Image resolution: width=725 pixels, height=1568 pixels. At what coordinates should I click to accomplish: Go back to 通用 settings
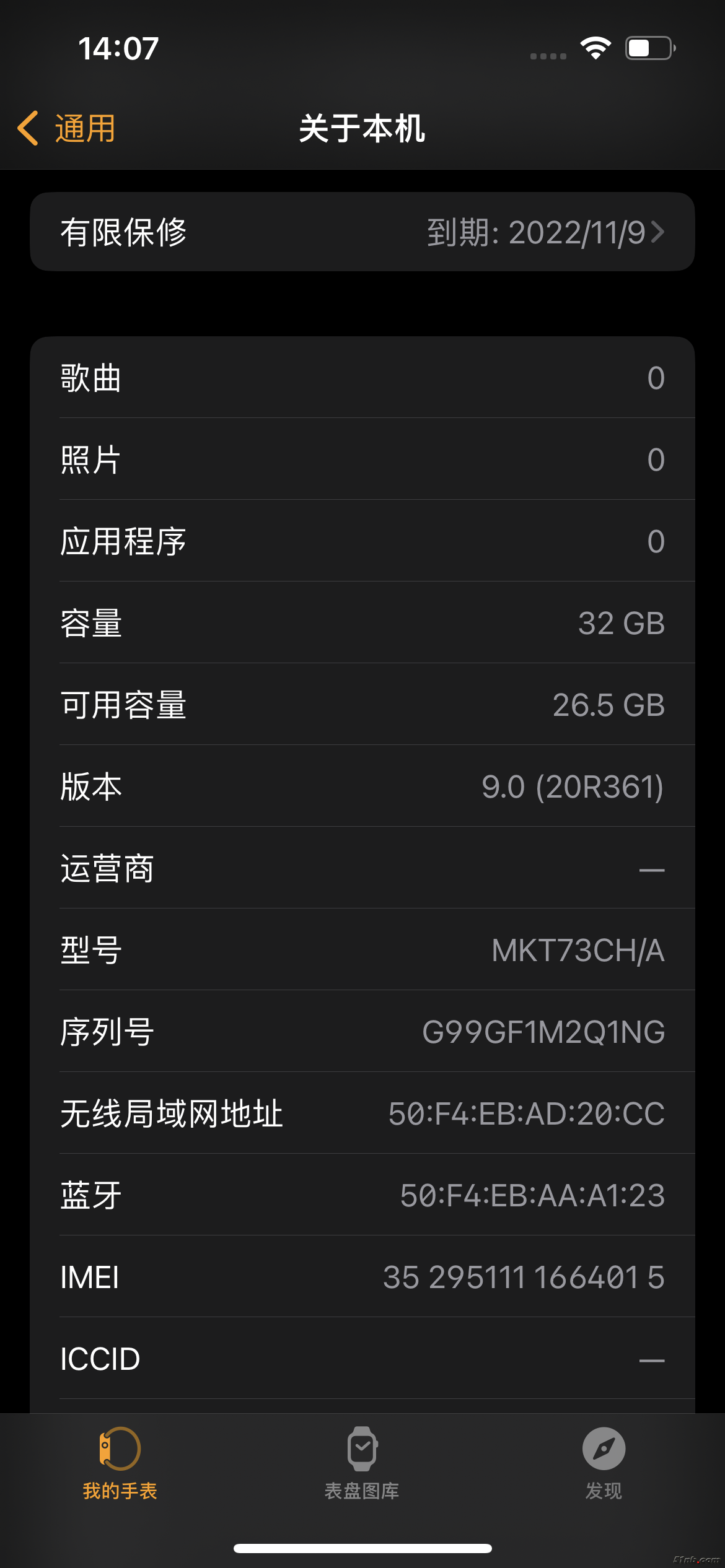tap(67, 129)
